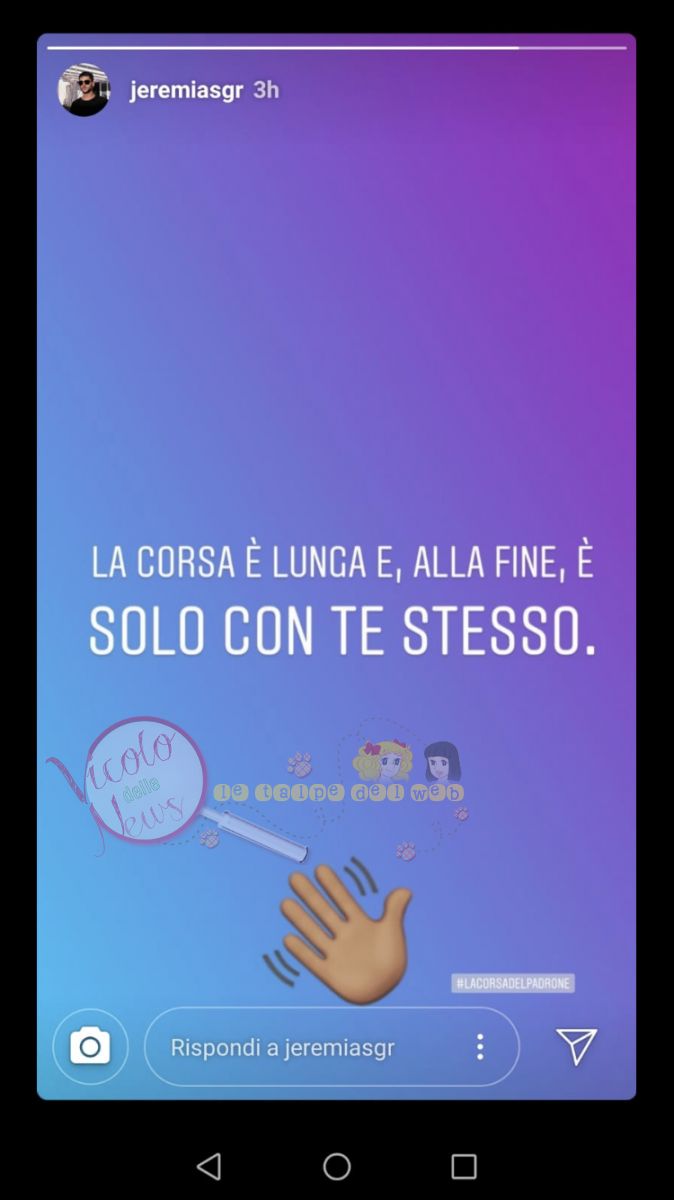
Task: Tap the 'Rispondi a jeremiasgr' reply field
Action: click(300, 1047)
